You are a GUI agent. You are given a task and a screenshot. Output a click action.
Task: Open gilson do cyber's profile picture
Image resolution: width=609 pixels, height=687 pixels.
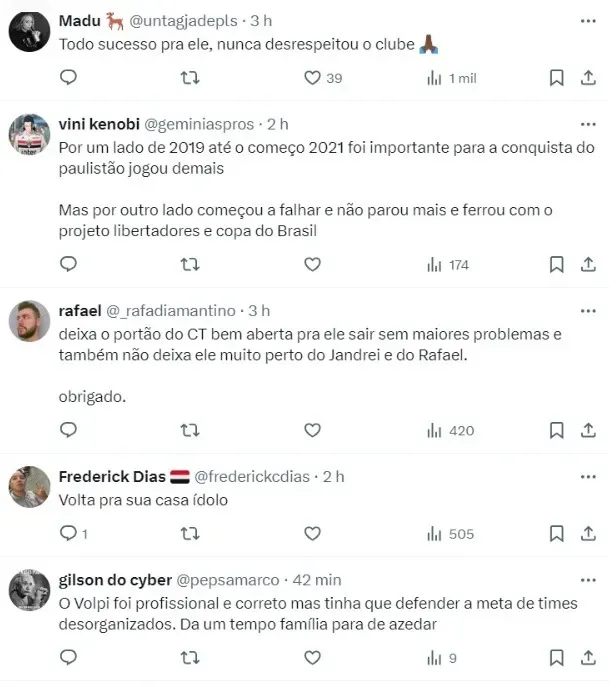[x=29, y=590]
